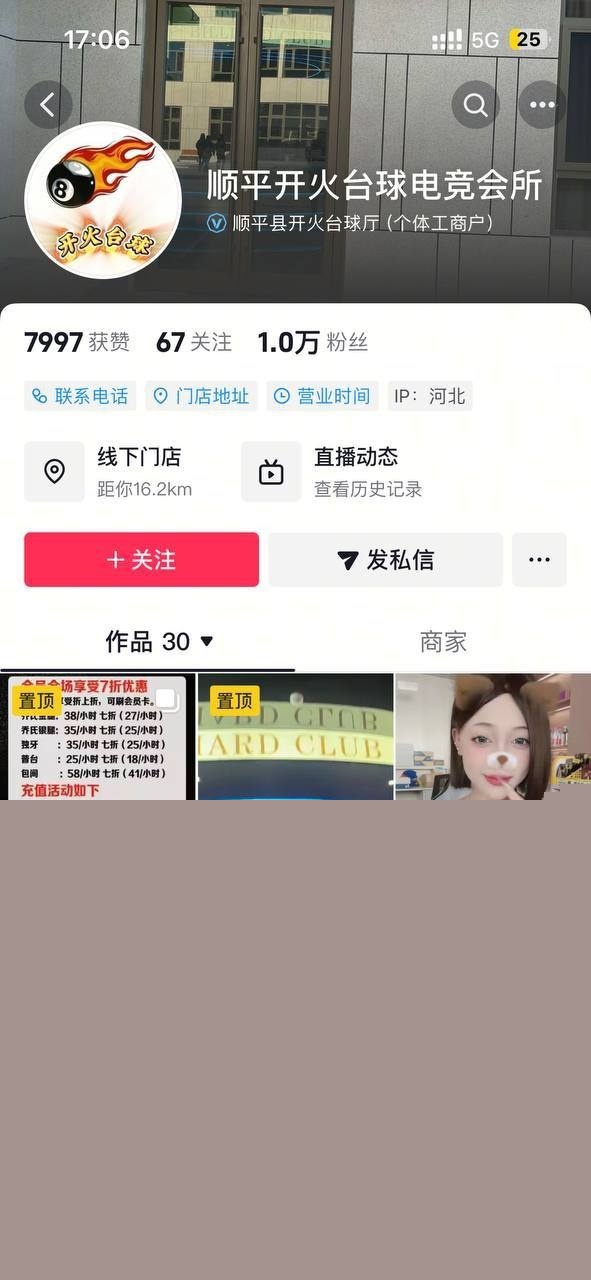Open the search icon in the header

476,104
